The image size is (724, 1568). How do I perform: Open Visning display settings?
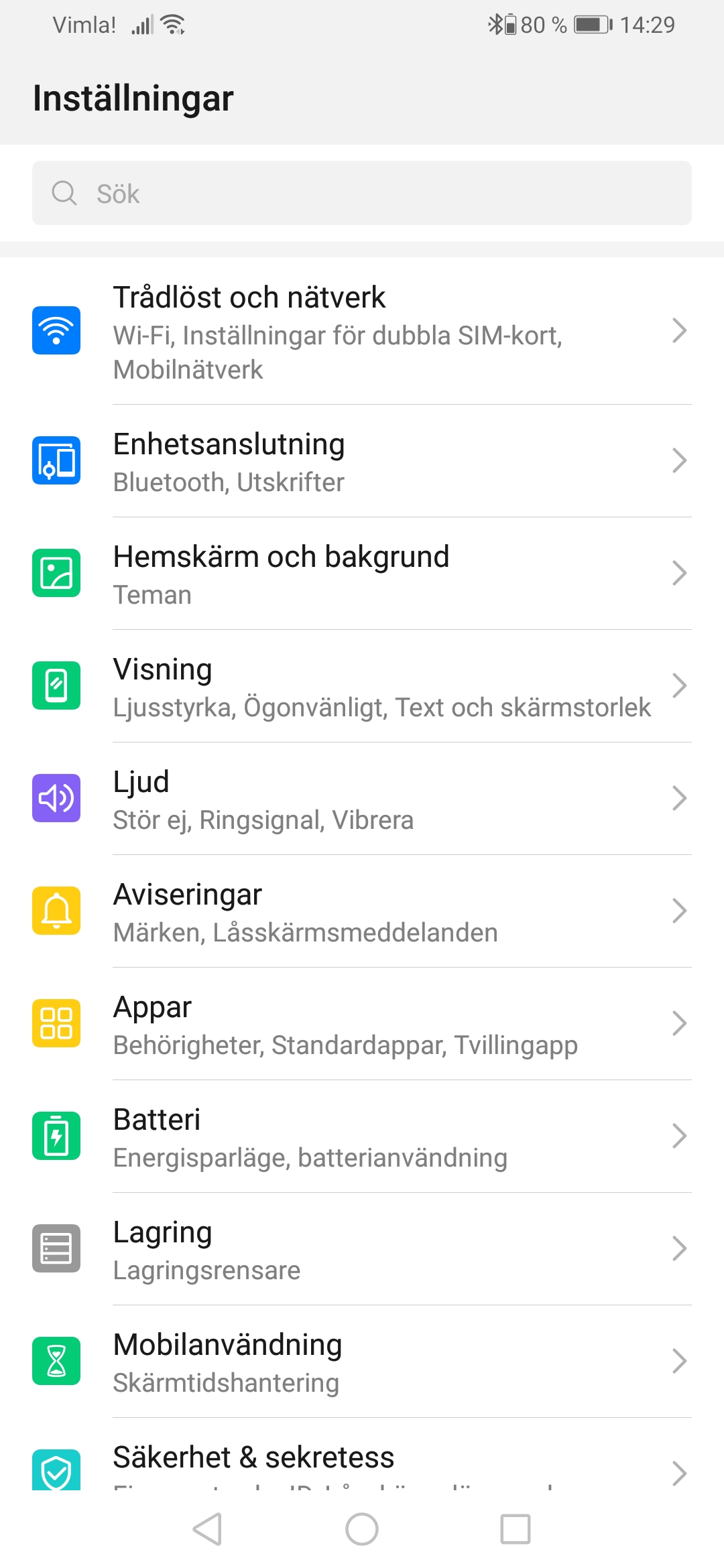click(362, 686)
